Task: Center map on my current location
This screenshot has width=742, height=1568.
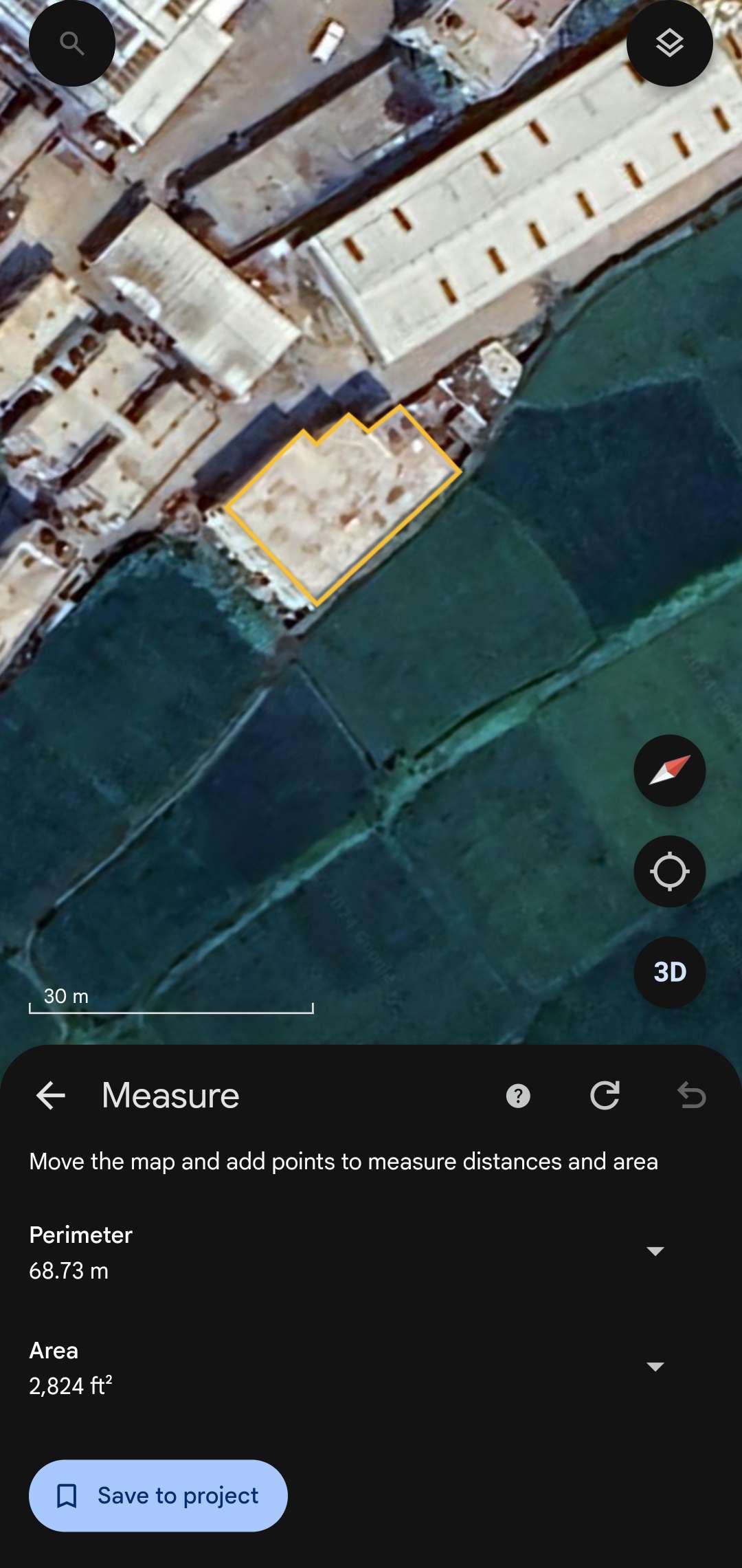Action: (669, 871)
